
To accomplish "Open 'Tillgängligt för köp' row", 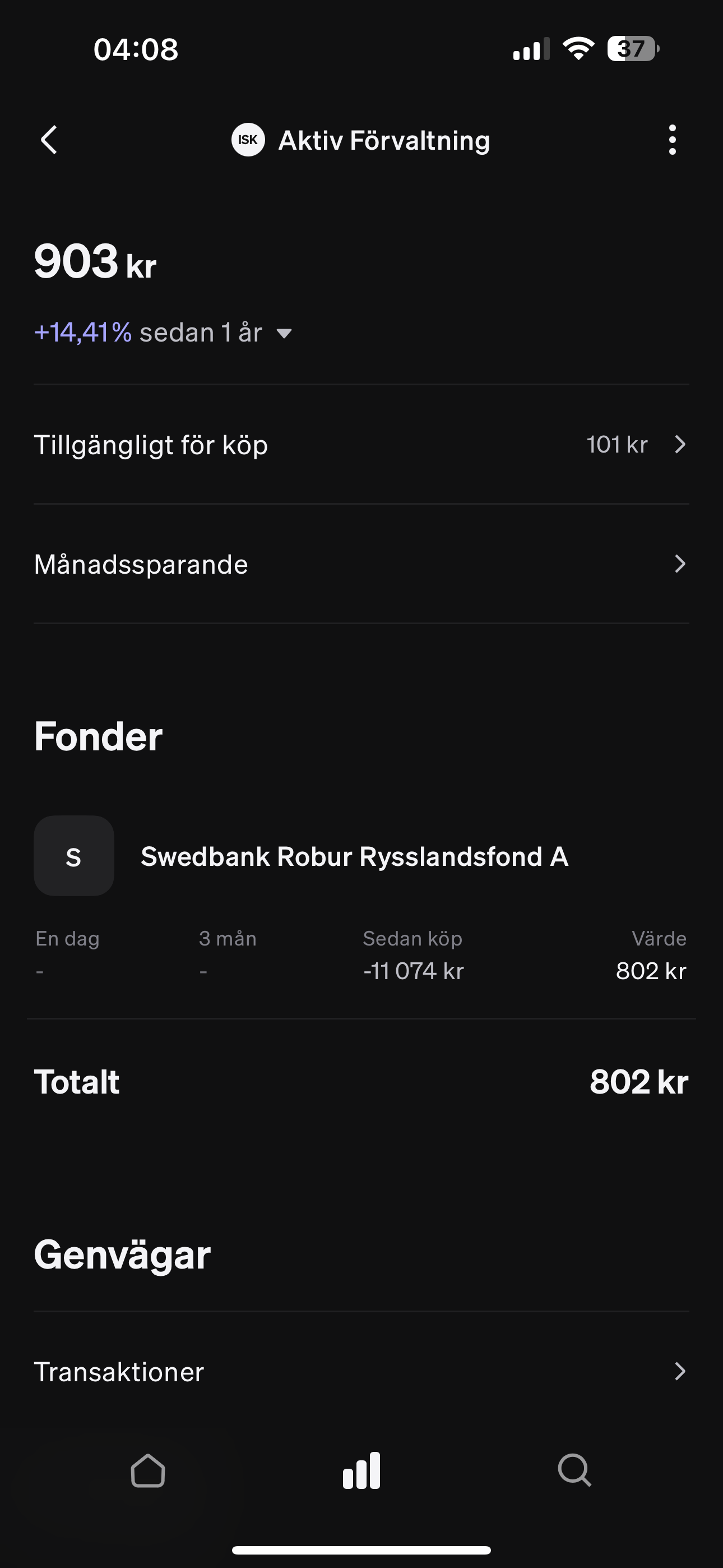I will (361, 445).
